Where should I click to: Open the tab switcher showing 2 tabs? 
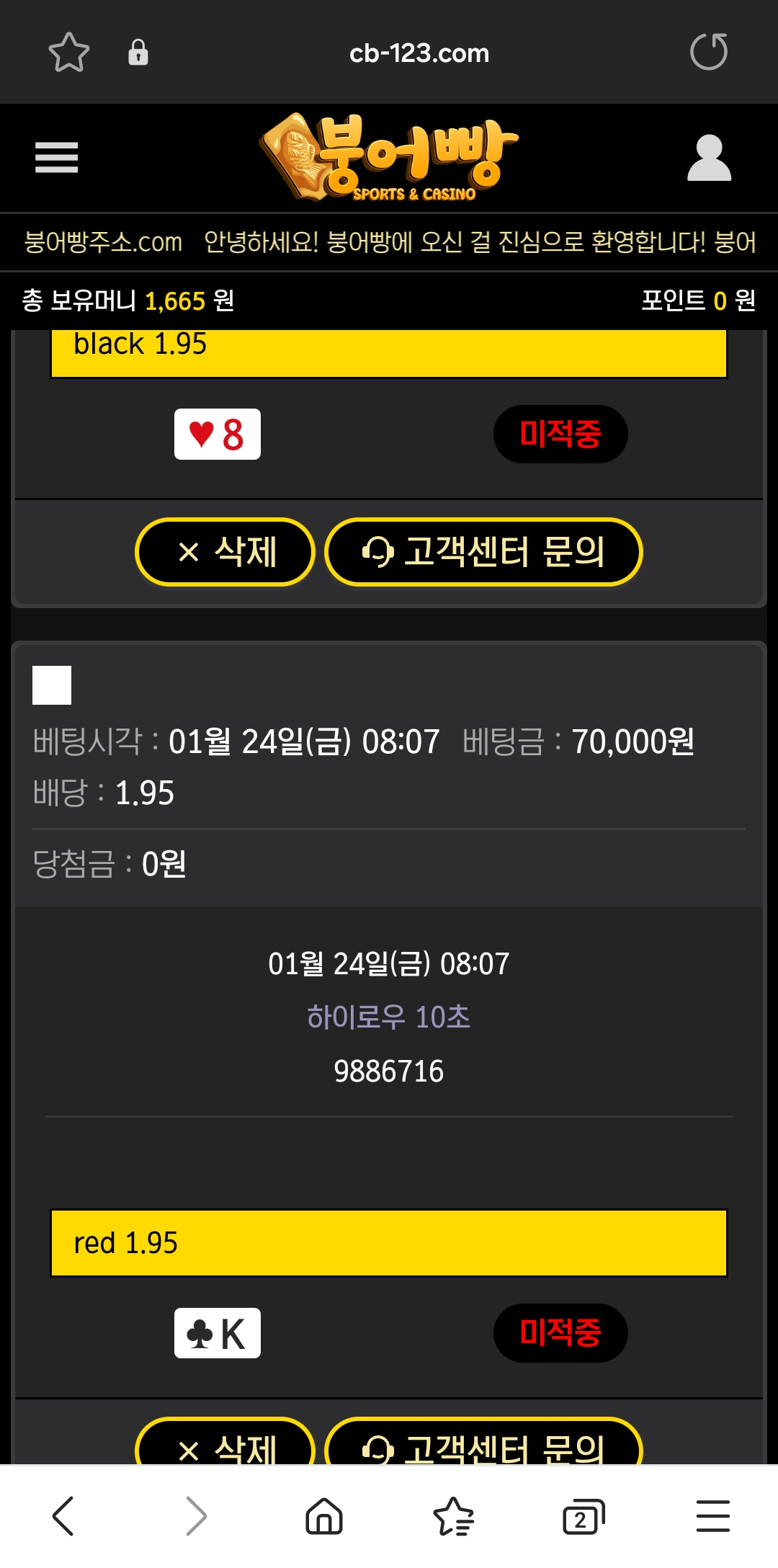coord(583,1516)
